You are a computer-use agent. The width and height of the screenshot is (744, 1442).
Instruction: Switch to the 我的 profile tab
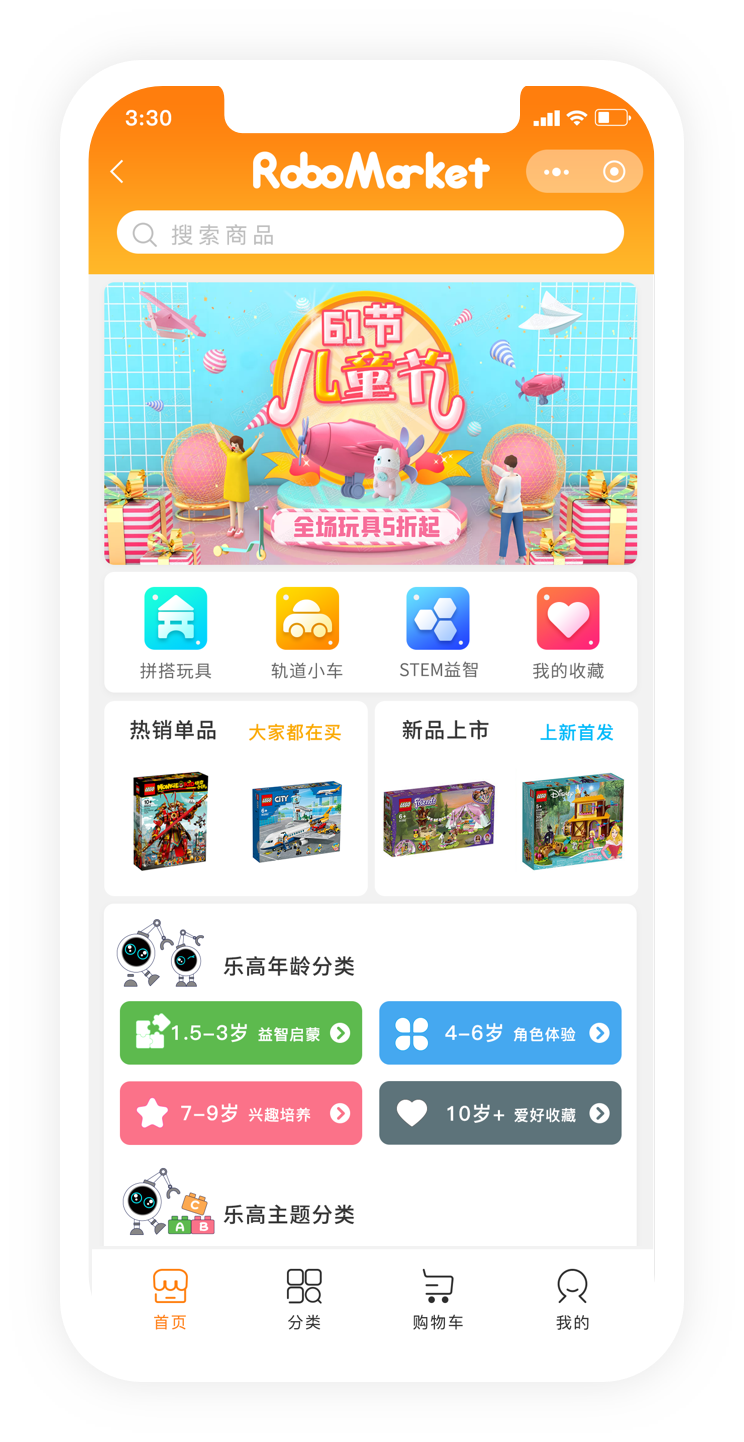572,1299
